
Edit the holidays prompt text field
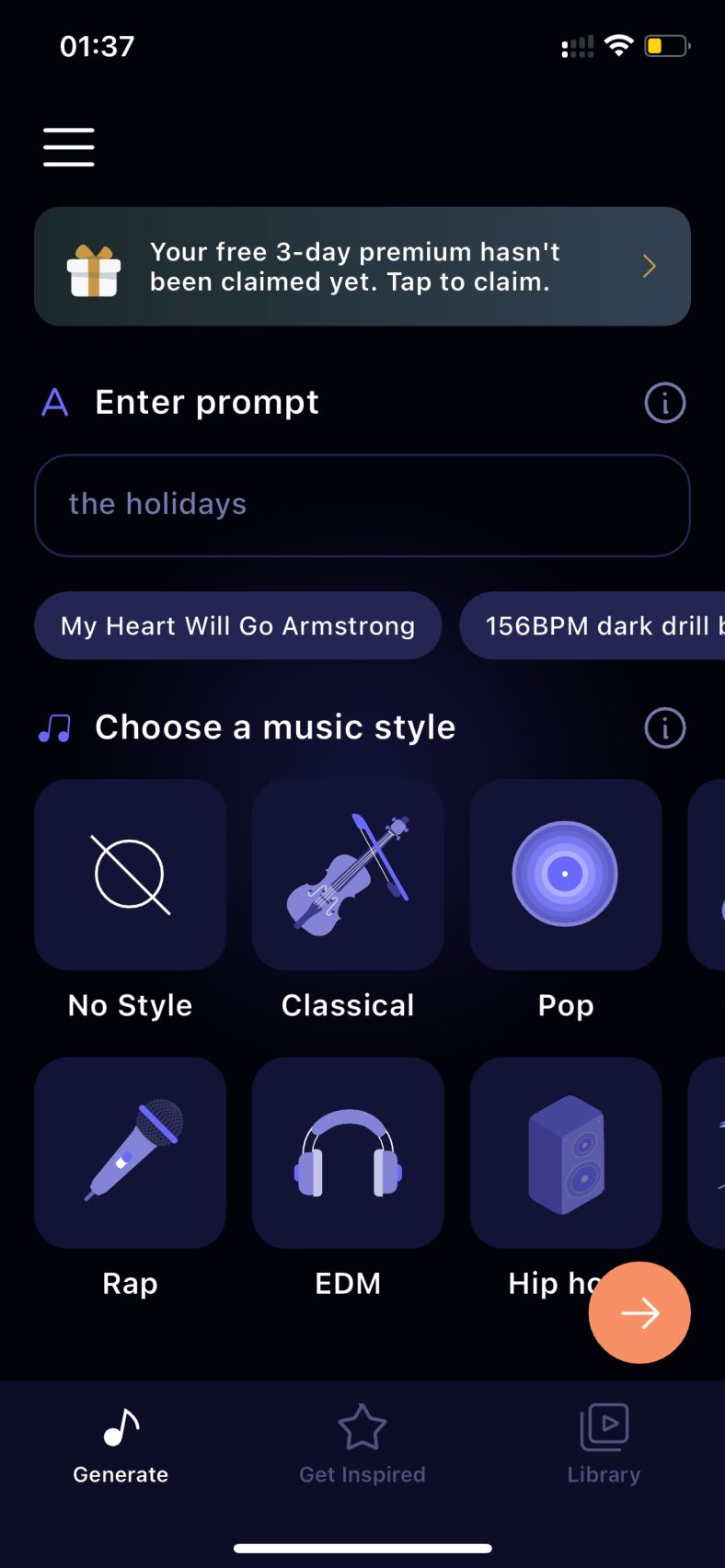(x=362, y=505)
